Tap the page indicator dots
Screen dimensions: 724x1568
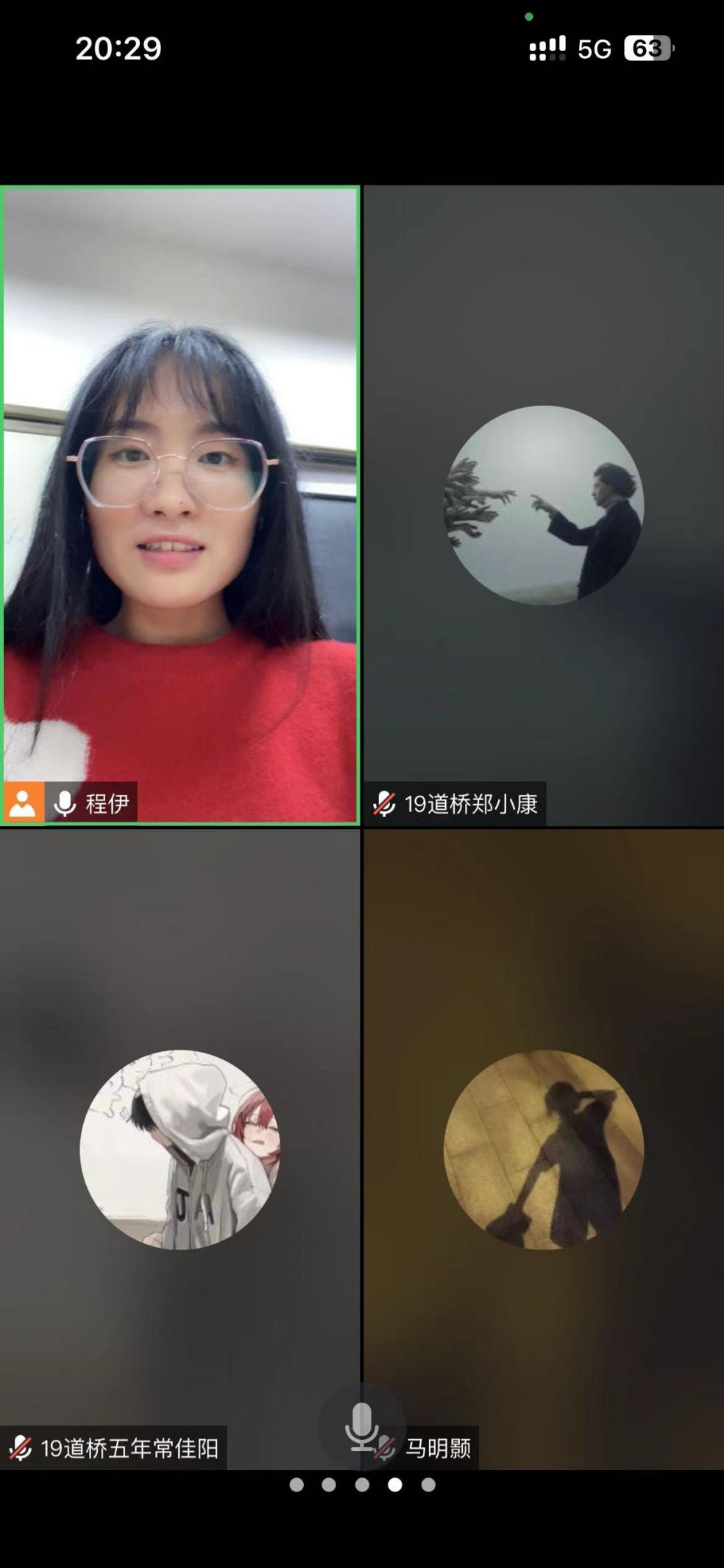(362, 1485)
